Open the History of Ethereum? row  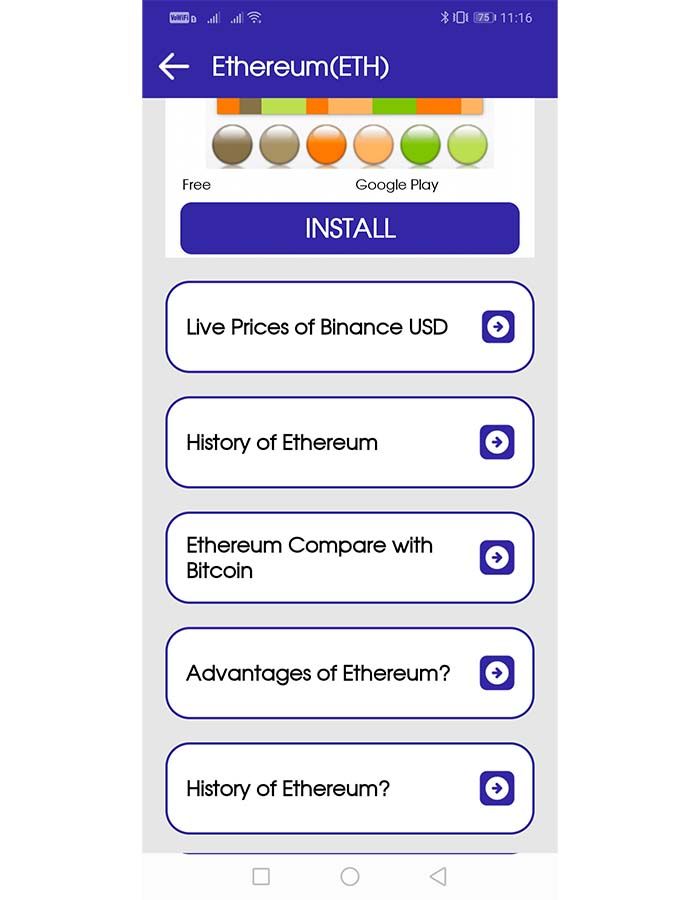point(349,788)
